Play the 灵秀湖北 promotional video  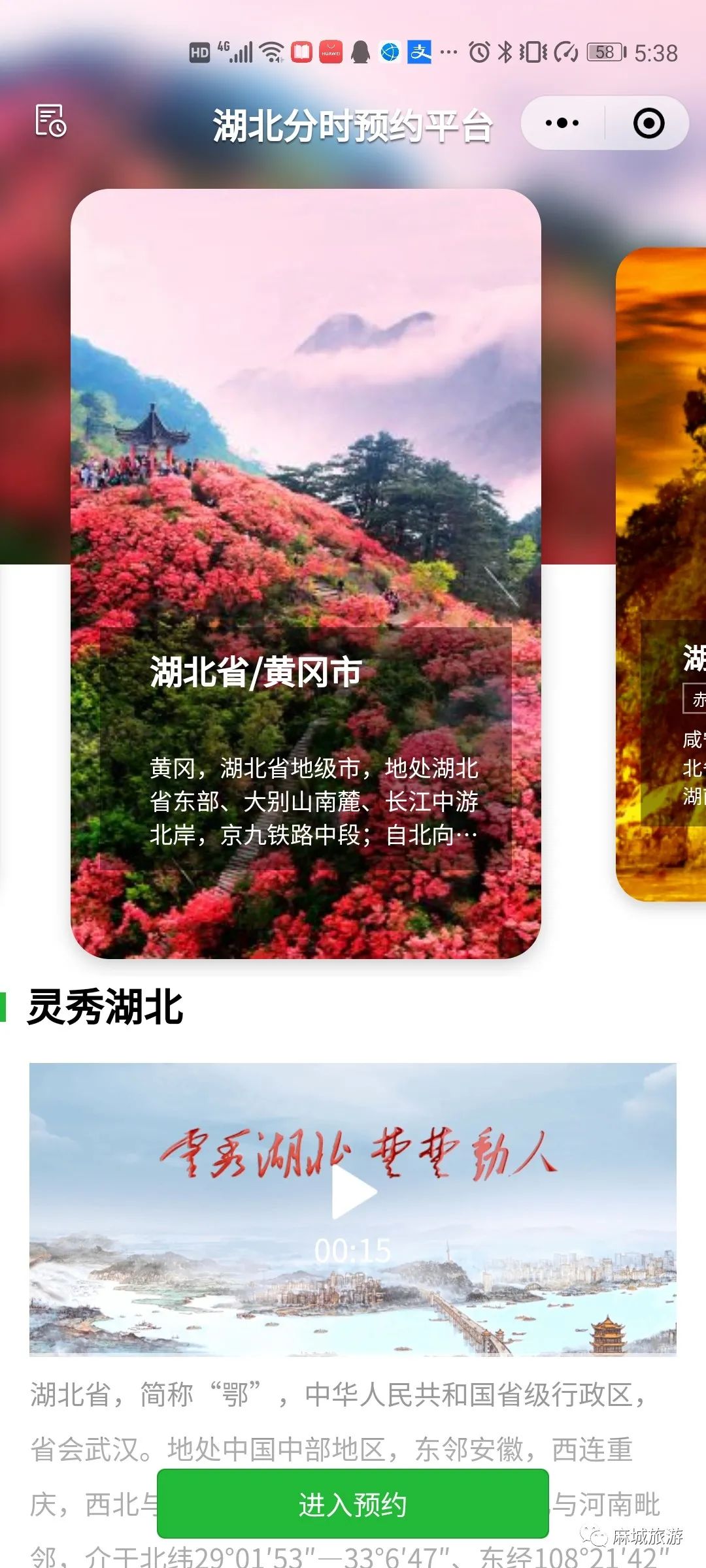pos(353,1191)
